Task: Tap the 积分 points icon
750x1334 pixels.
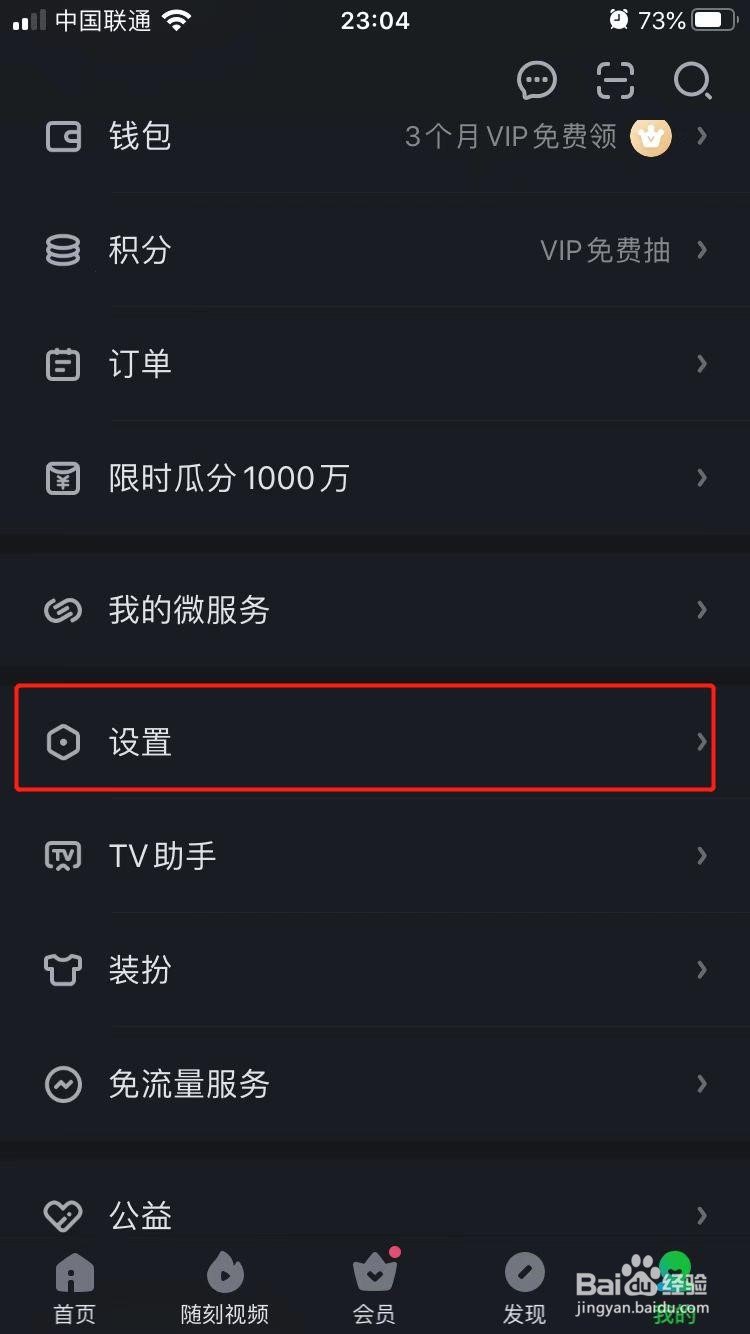Action: pos(63,251)
